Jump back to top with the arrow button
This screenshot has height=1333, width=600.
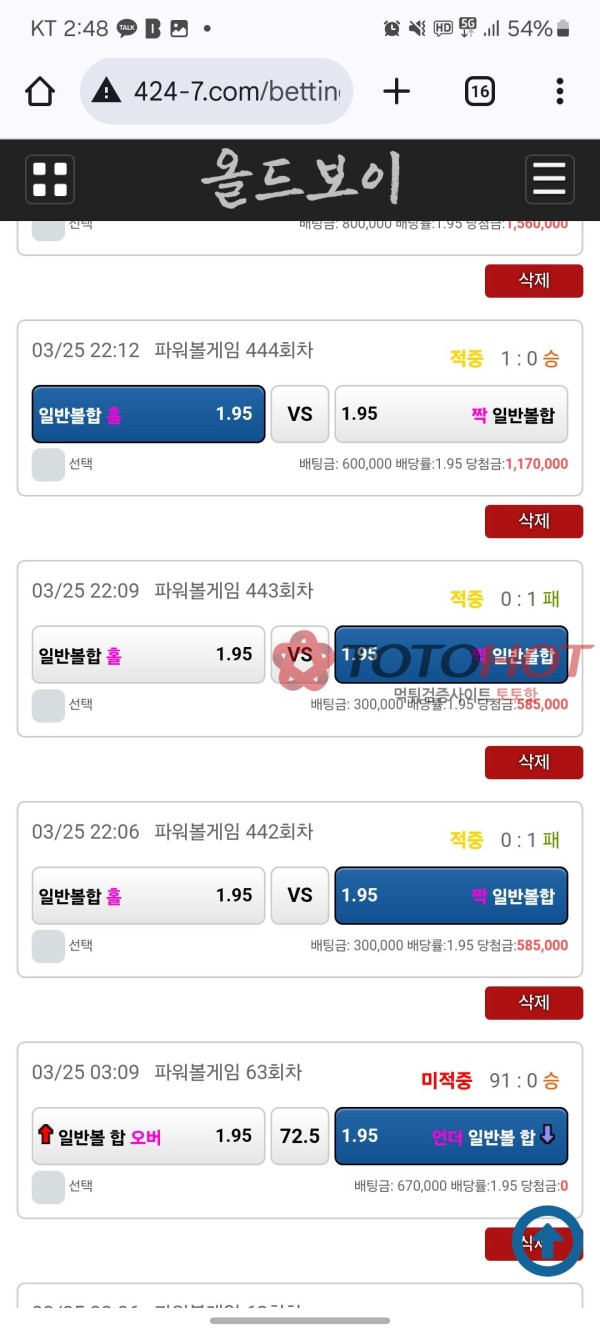point(547,1241)
